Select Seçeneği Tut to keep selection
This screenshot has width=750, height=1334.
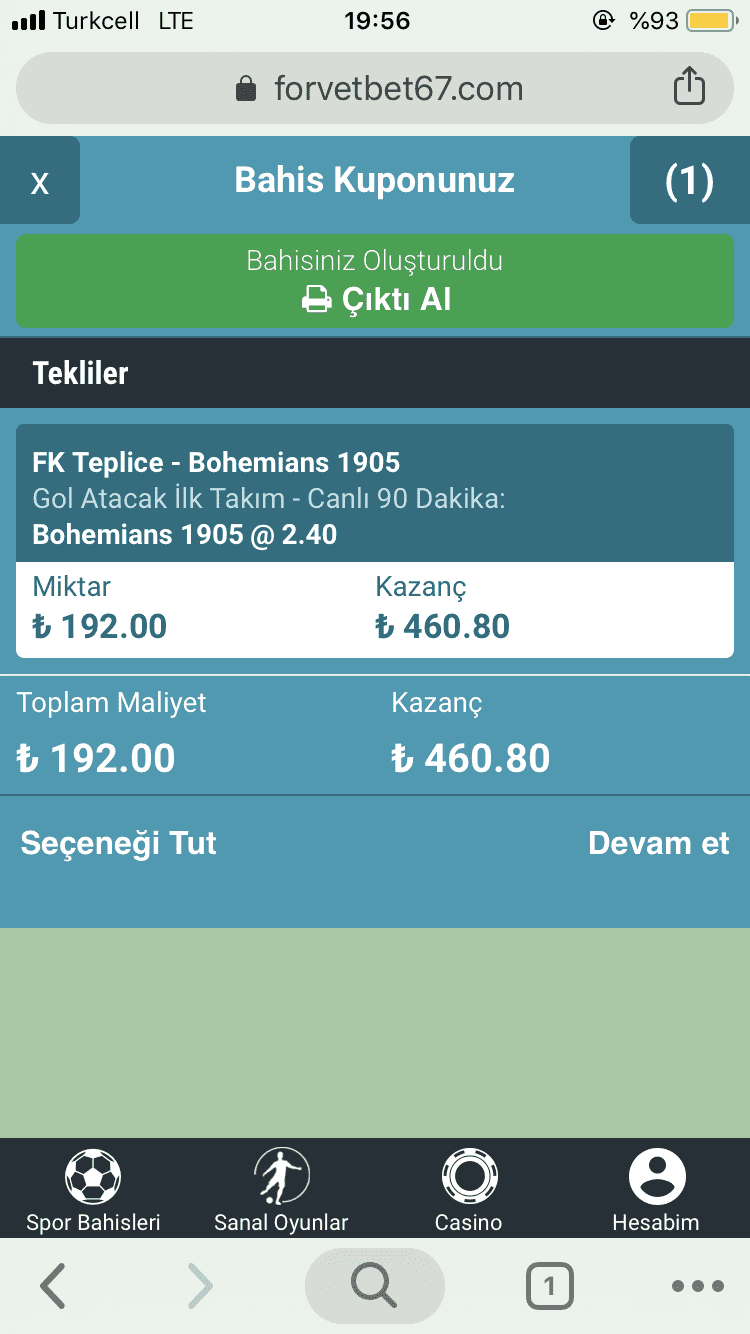[119, 843]
